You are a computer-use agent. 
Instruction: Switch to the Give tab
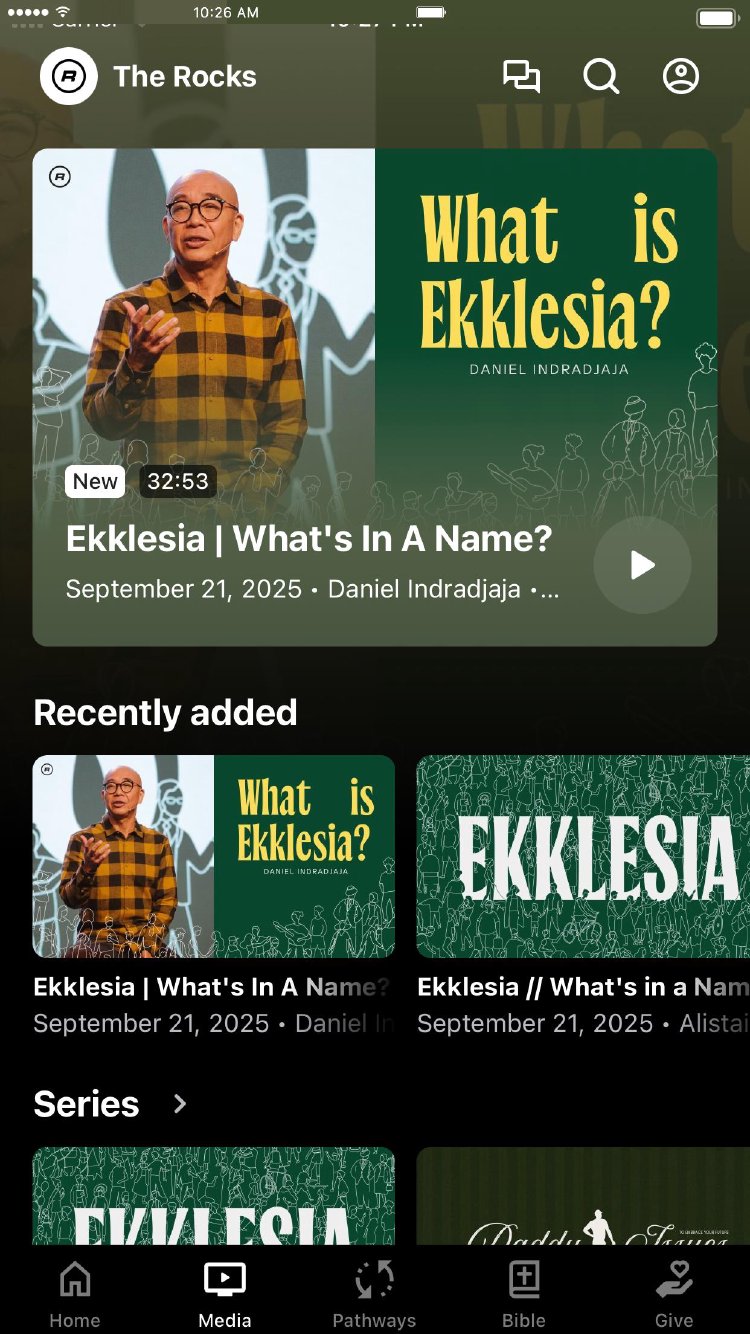[x=674, y=1293]
